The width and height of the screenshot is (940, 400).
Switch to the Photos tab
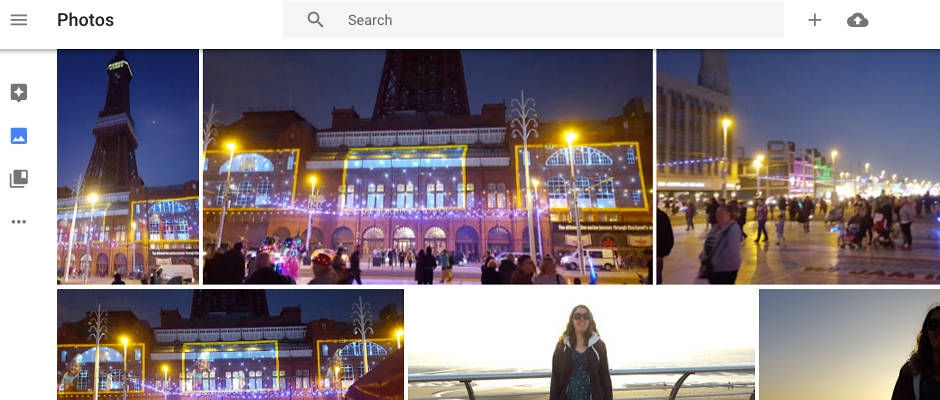(18, 136)
